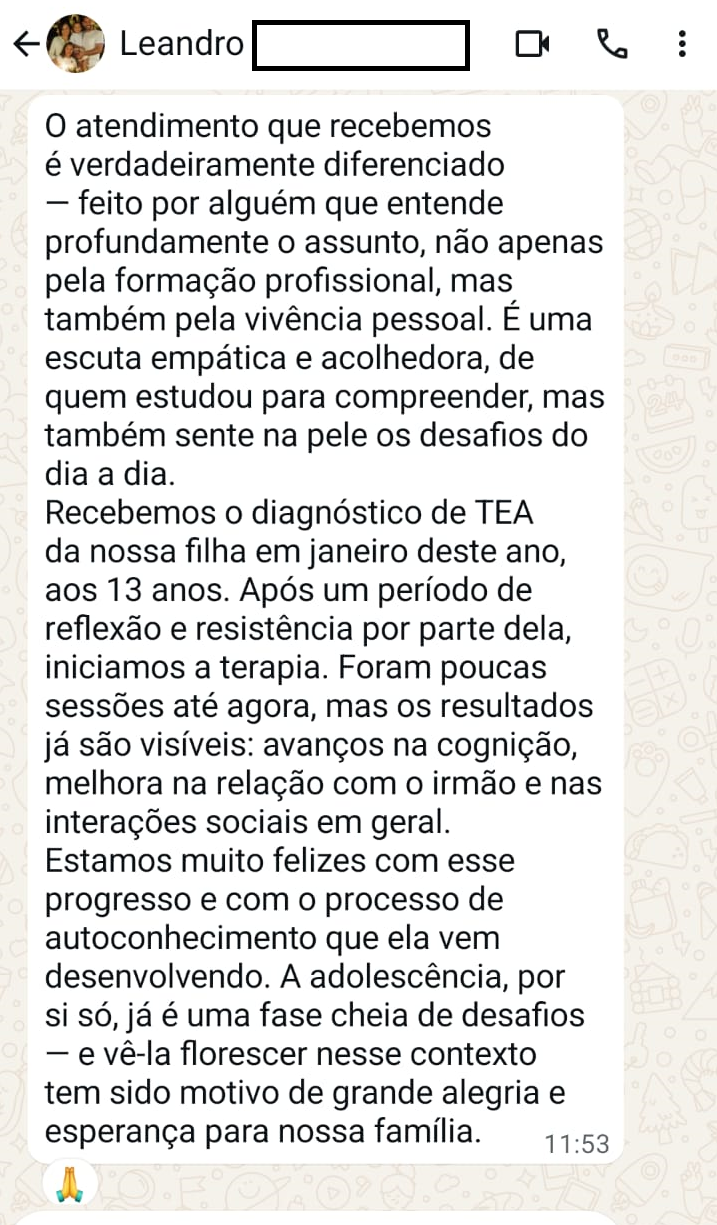This screenshot has width=717, height=1225.
Task: Tap the praying hands reaction
Action: point(72,1185)
